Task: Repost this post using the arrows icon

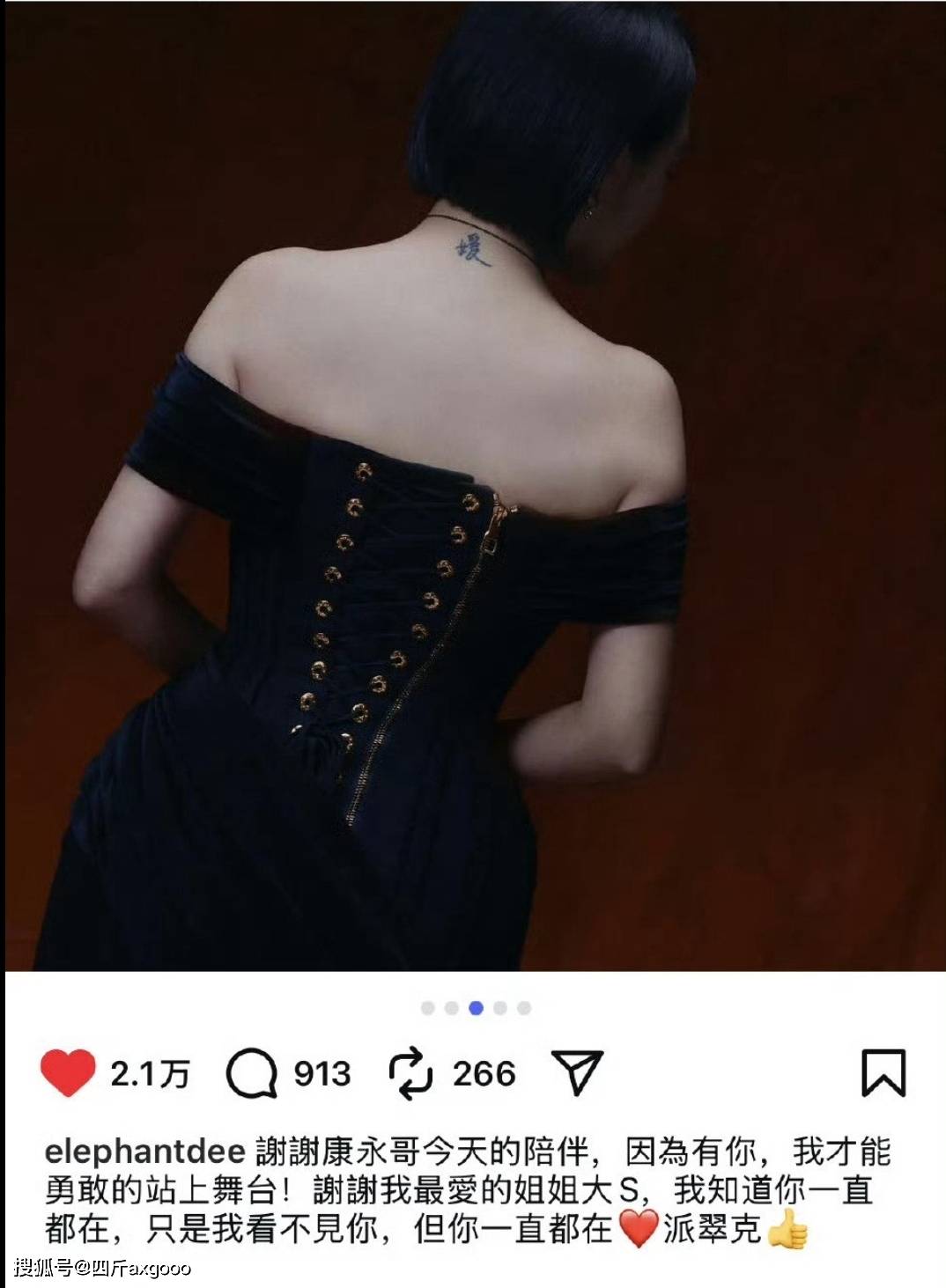Action: coord(410,1074)
